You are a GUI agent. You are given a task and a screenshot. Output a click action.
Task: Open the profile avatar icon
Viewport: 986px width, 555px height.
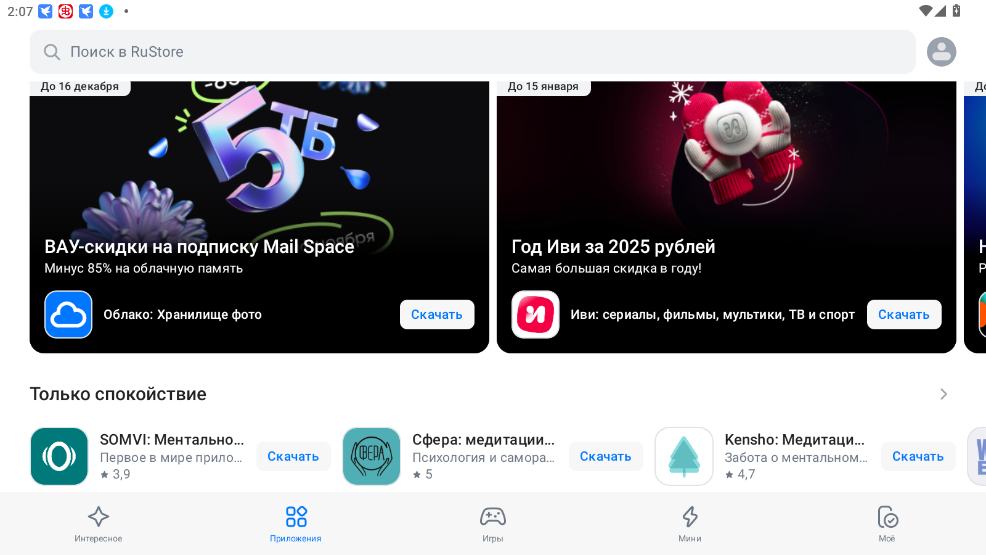click(x=941, y=52)
